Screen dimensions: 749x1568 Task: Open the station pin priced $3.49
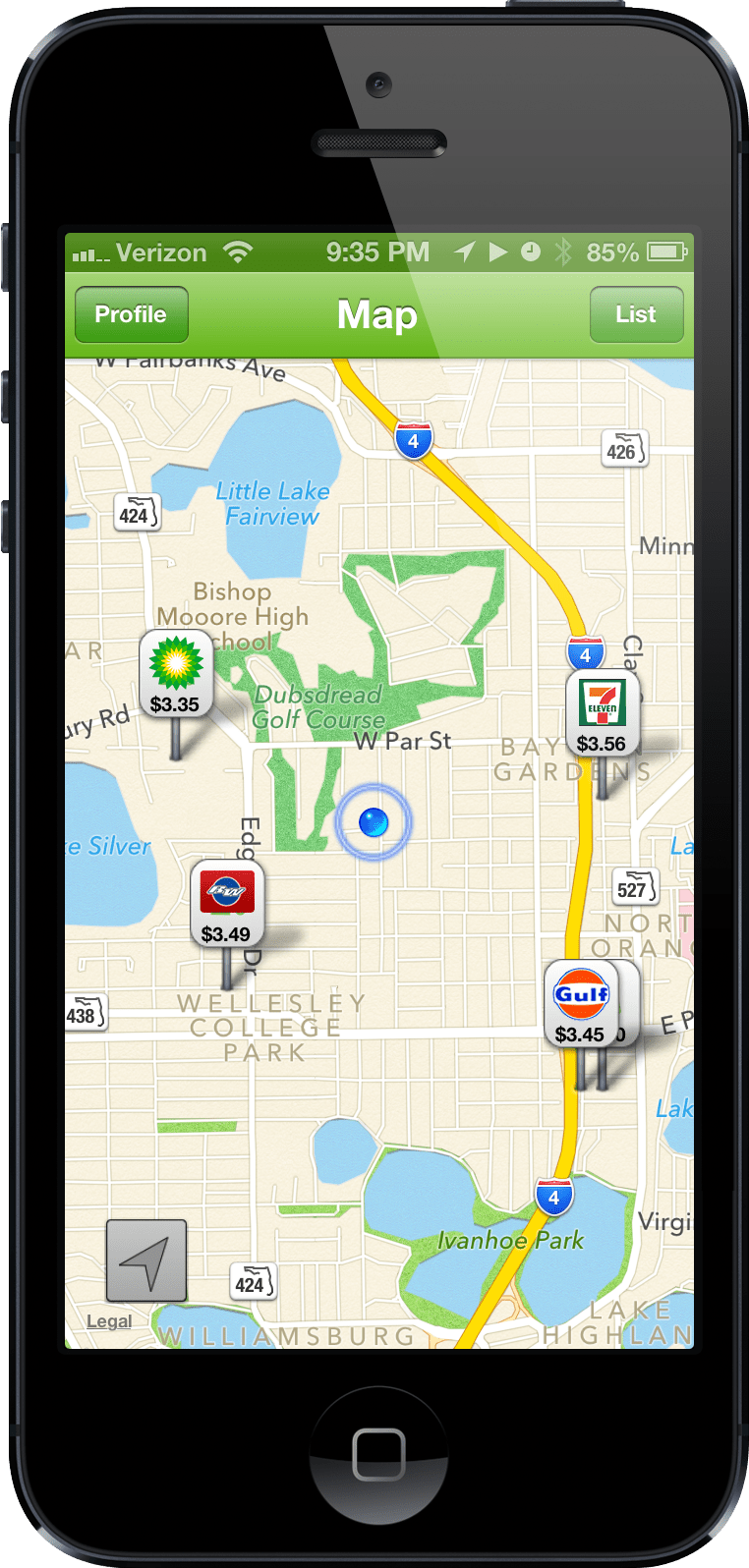[x=227, y=904]
